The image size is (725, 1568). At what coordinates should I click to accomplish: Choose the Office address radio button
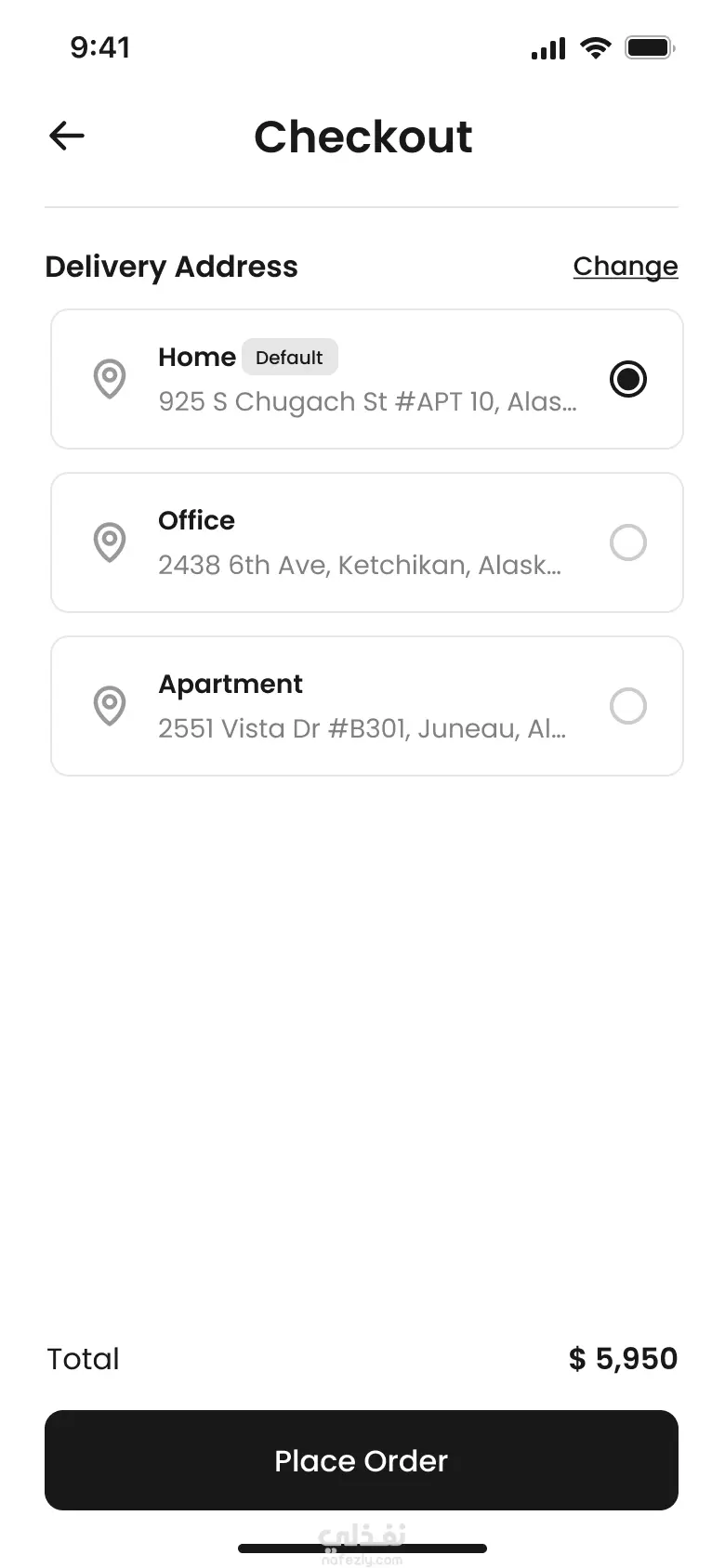[x=628, y=542]
